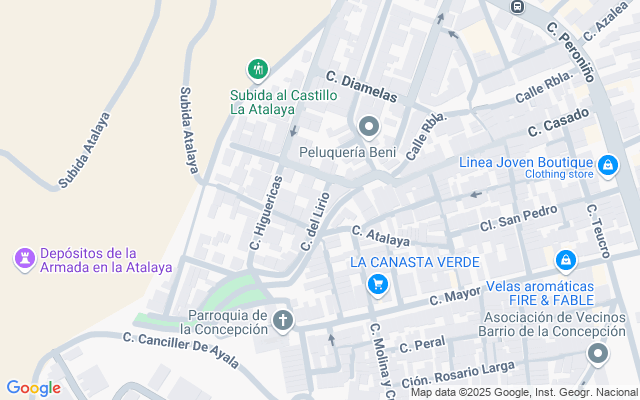Tap the bus stop icon near C. Peroniño
Viewport: 640px width, 400px height.
[x=516, y=6]
